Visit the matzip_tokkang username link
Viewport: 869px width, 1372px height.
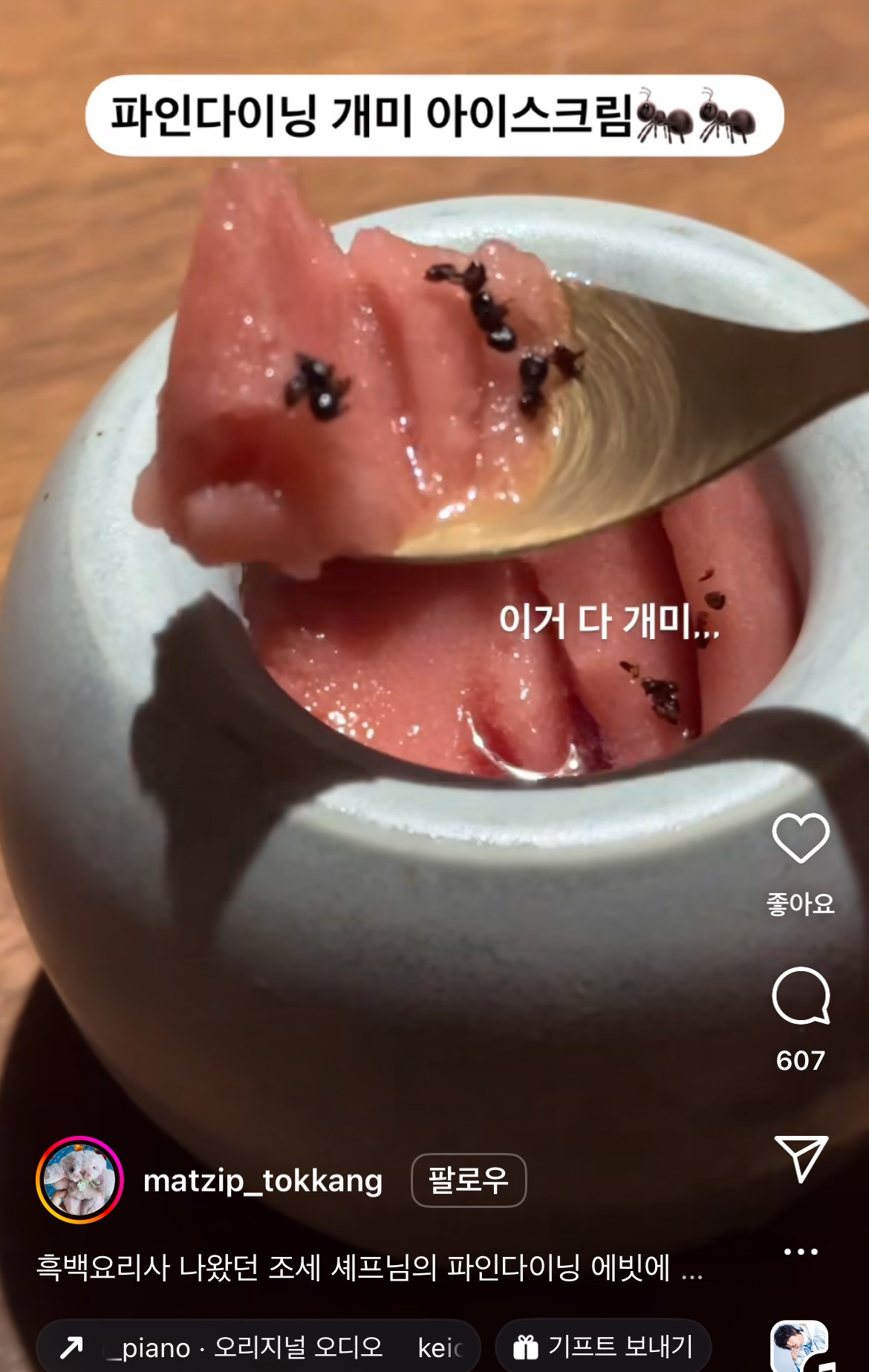click(263, 1180)
